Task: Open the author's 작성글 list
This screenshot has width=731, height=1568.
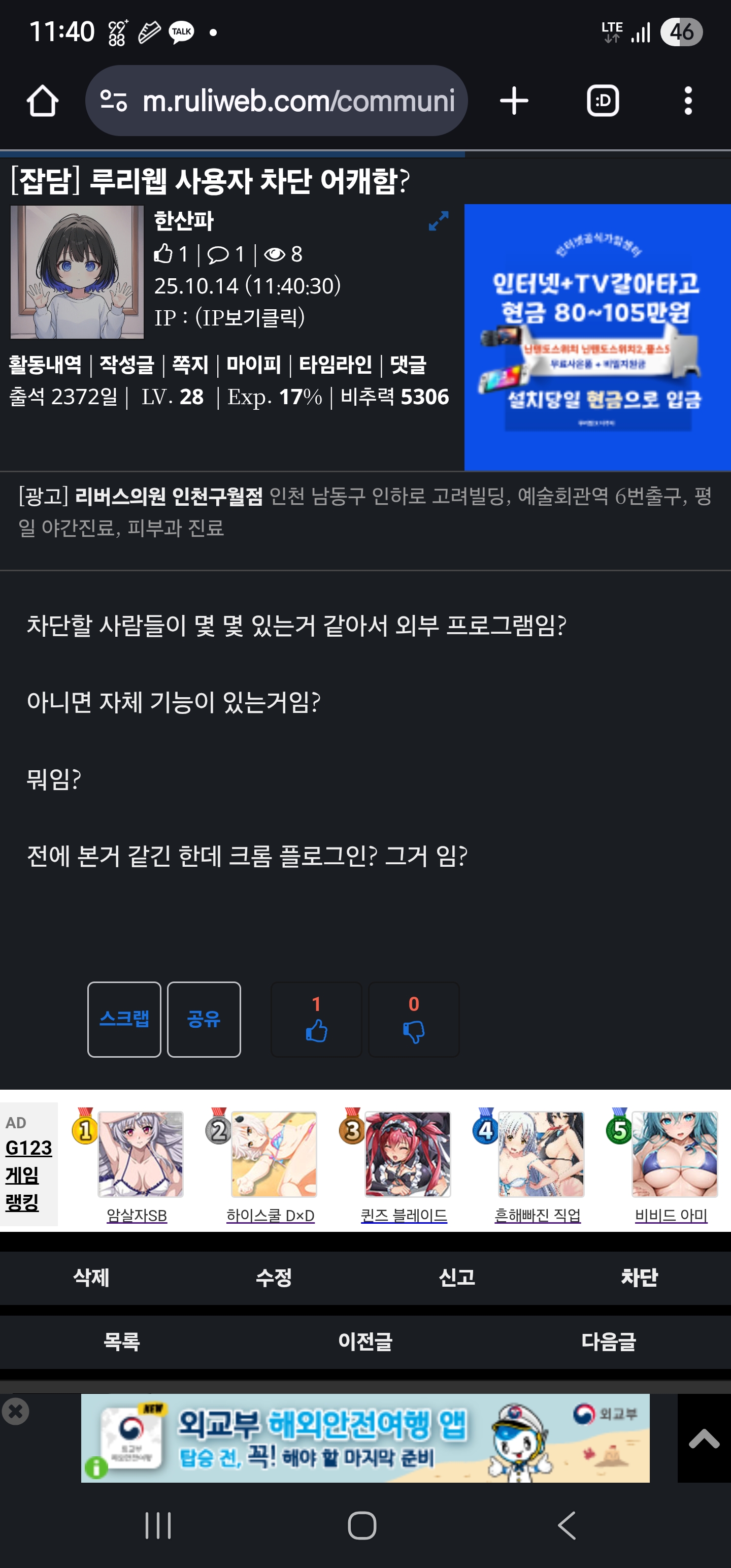Action: (x=126, y=365)
